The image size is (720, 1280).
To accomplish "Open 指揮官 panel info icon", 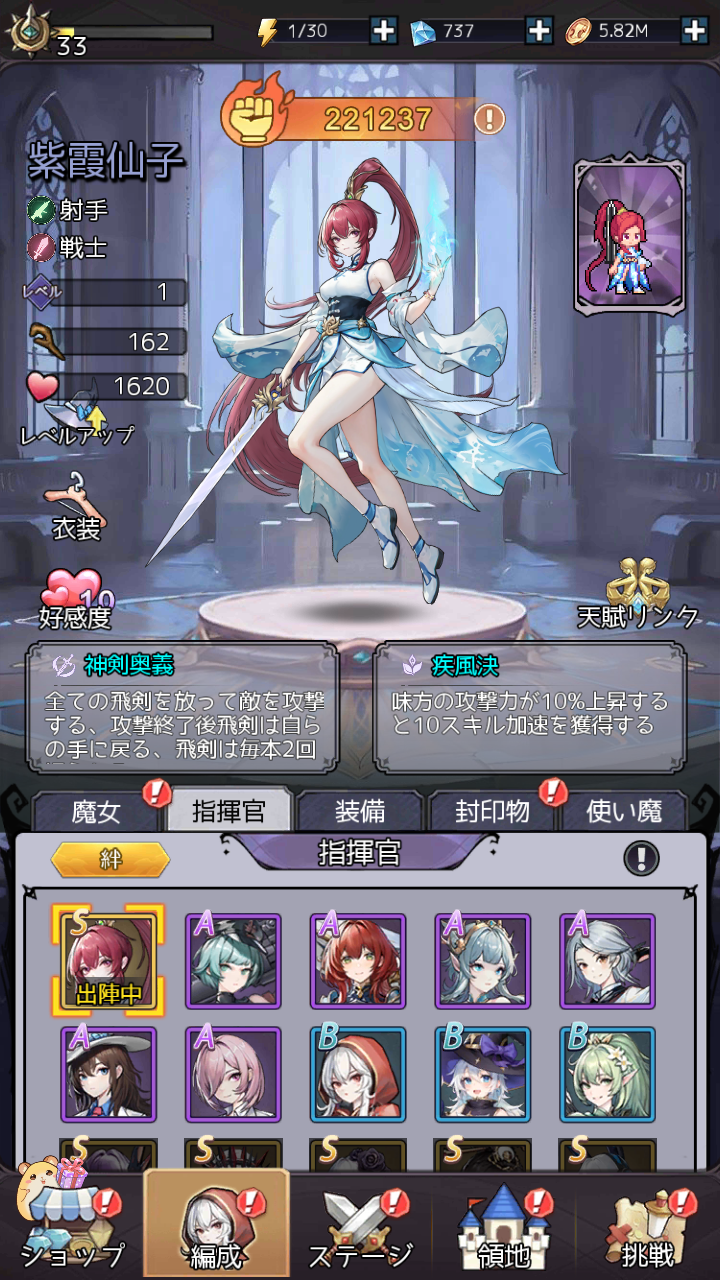I will [641, 857].
